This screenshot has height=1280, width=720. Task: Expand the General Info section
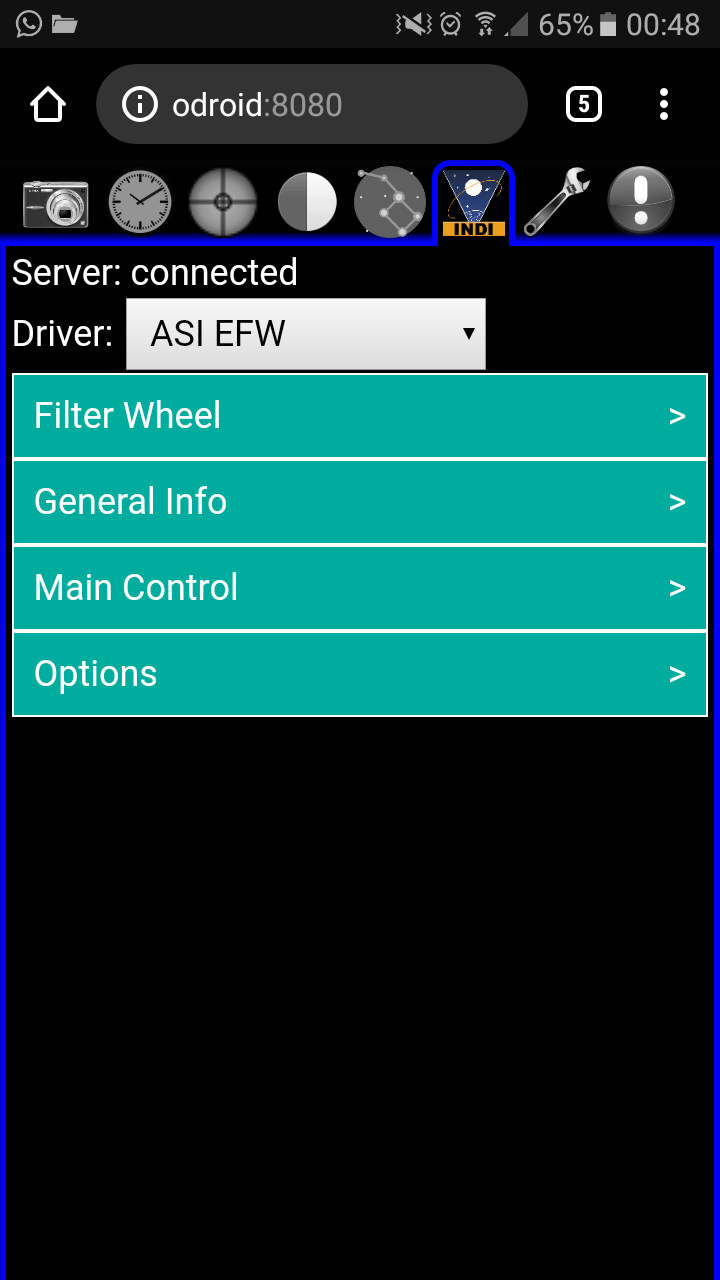point(360,502)
